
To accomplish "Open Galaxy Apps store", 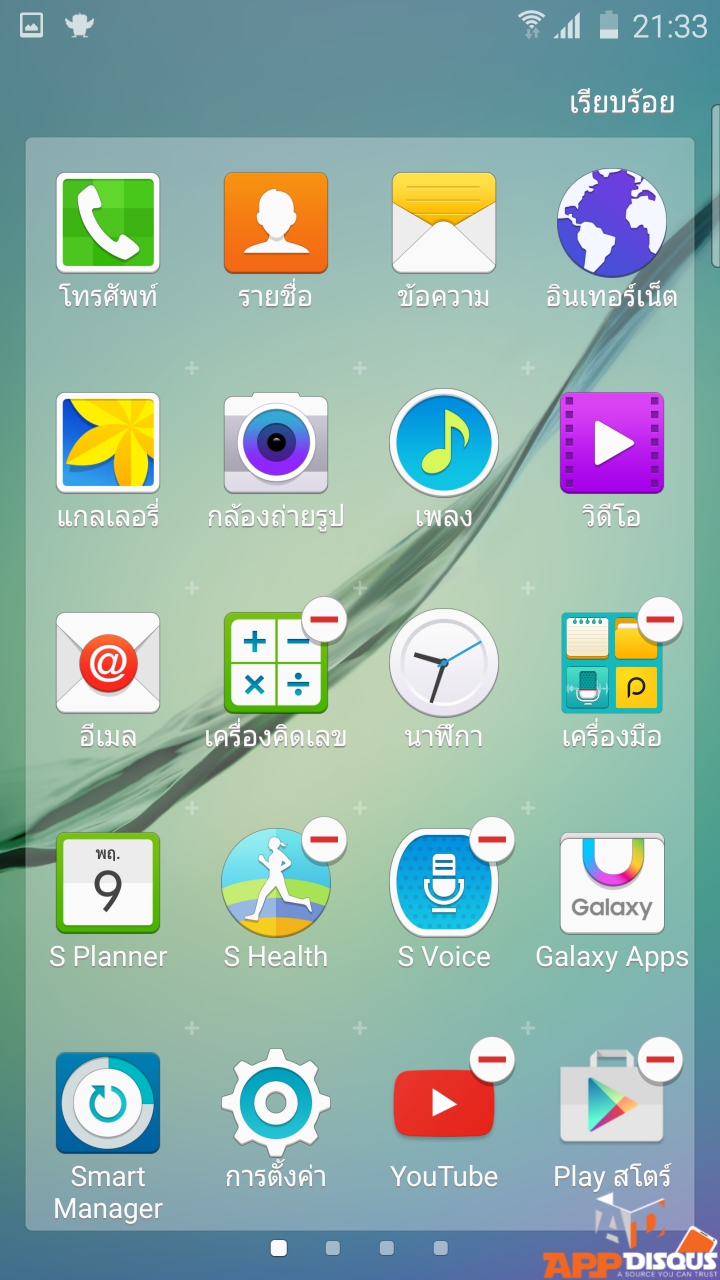I will point(612,883).
